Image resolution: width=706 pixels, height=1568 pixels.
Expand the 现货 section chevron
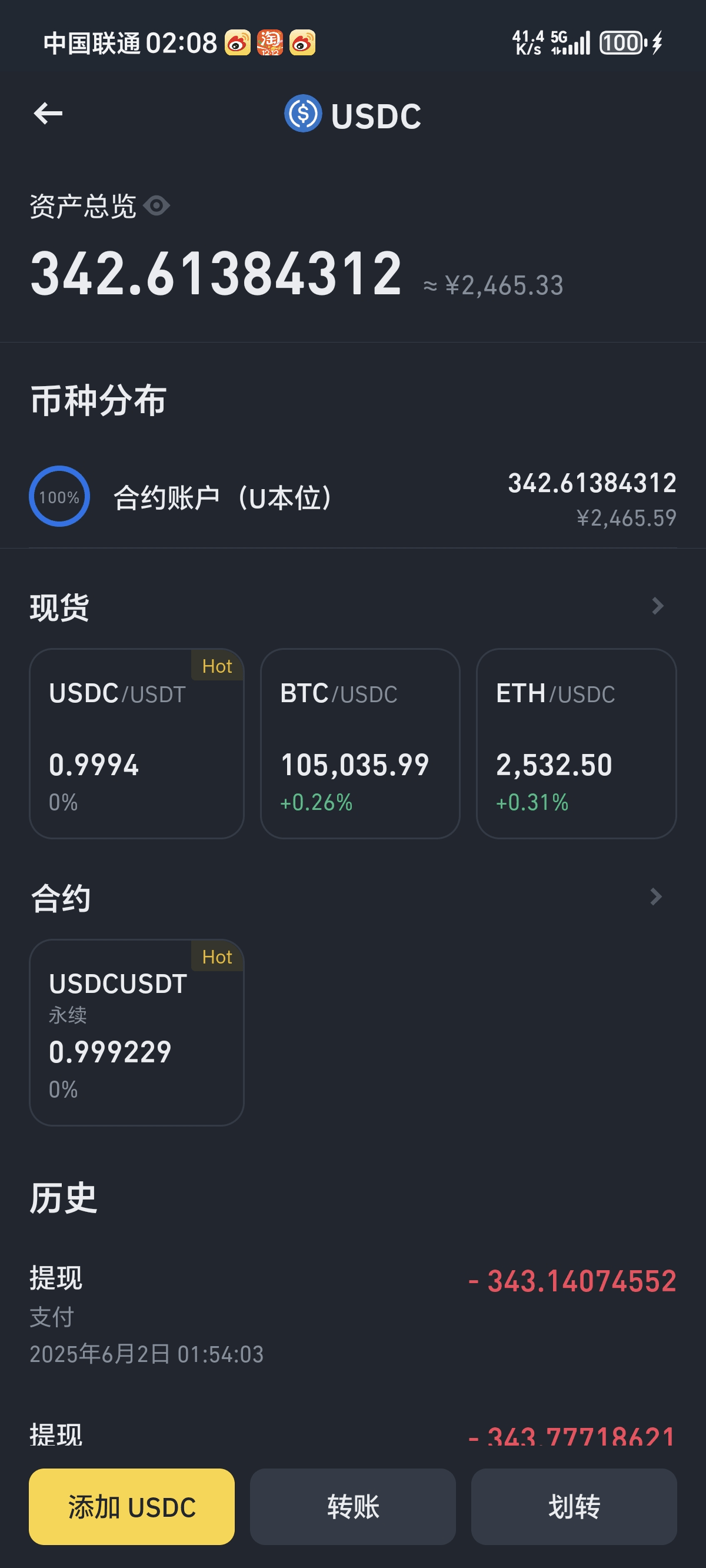(657, 606)
